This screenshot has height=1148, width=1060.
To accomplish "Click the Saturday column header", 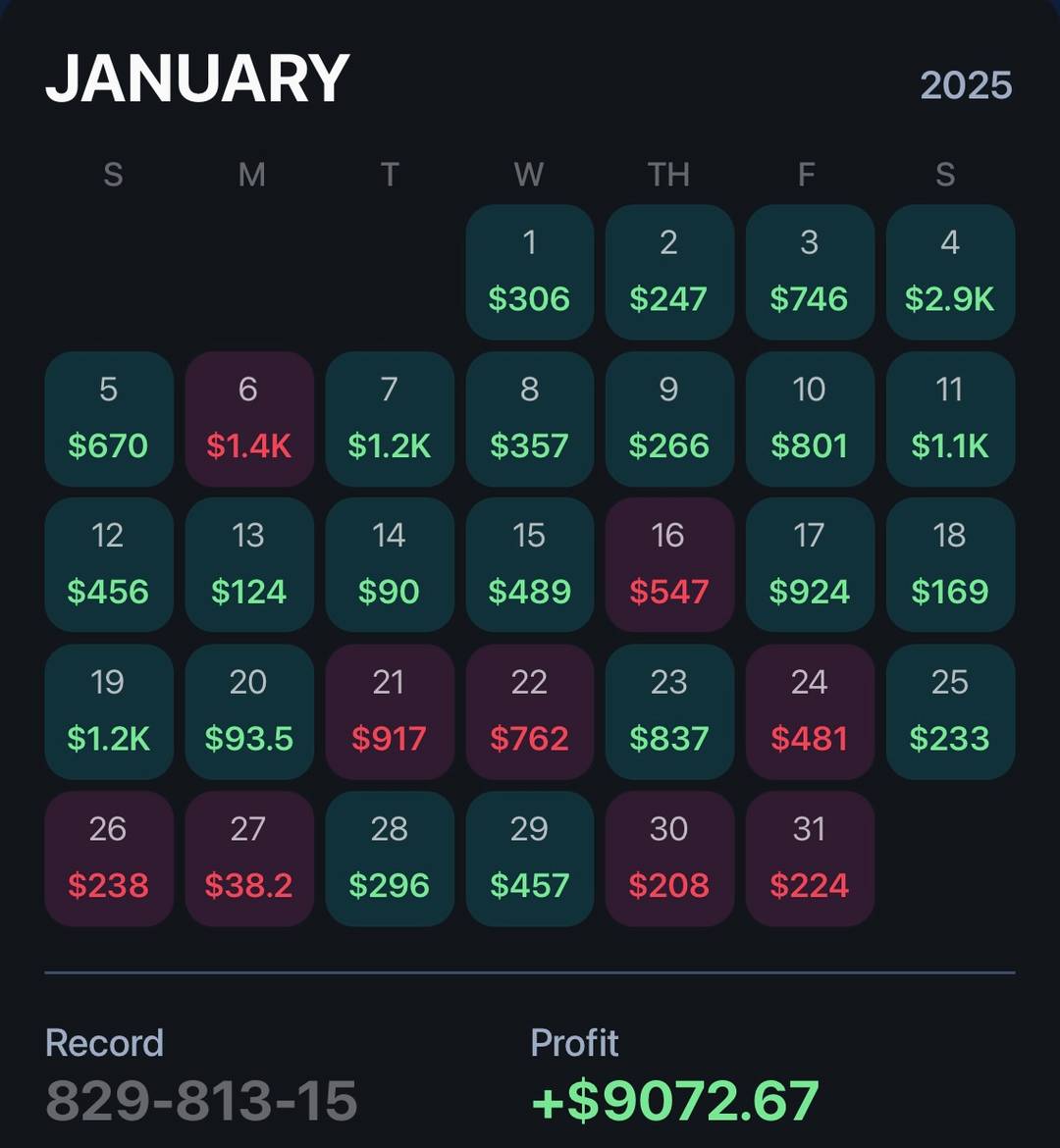I will (x=945, y=175).
